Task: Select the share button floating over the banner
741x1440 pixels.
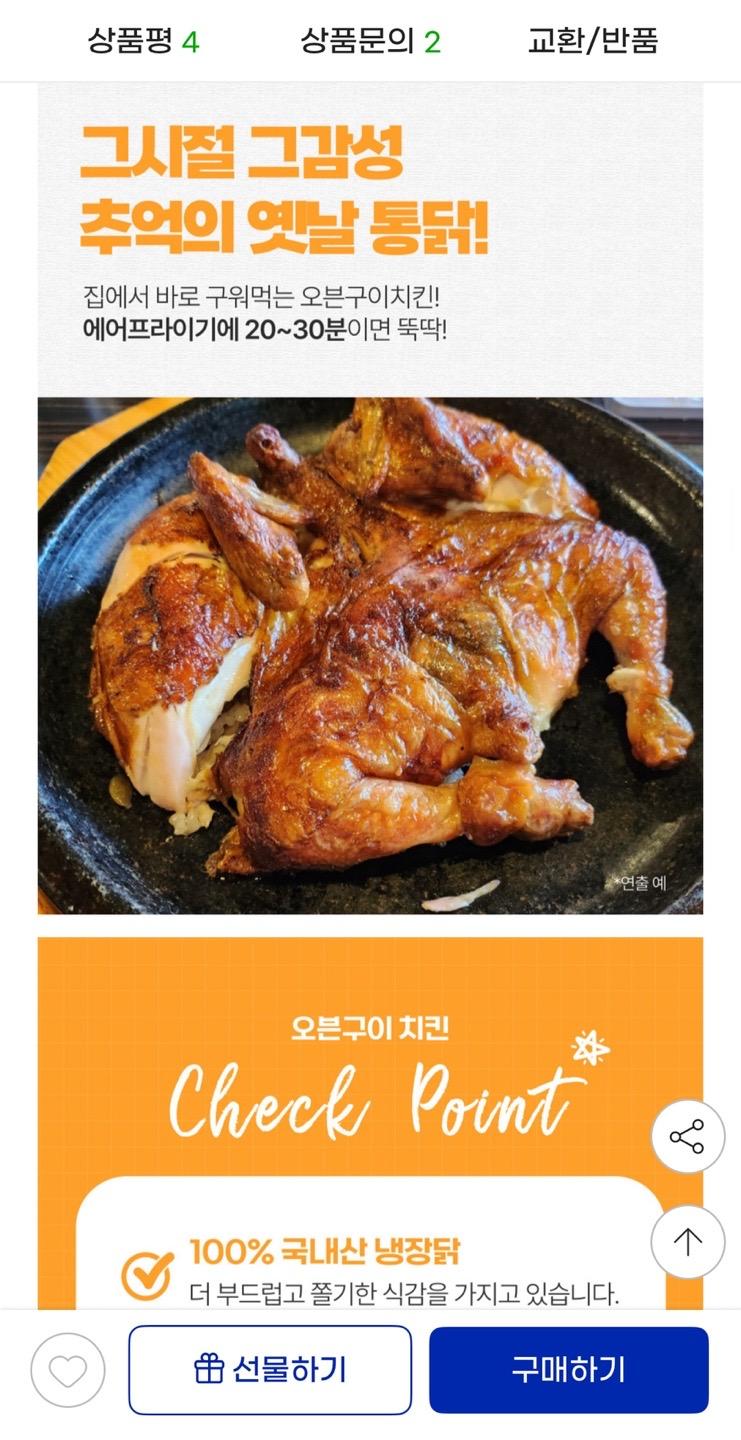Action: pyautogui.click(x=687, y=1137)
